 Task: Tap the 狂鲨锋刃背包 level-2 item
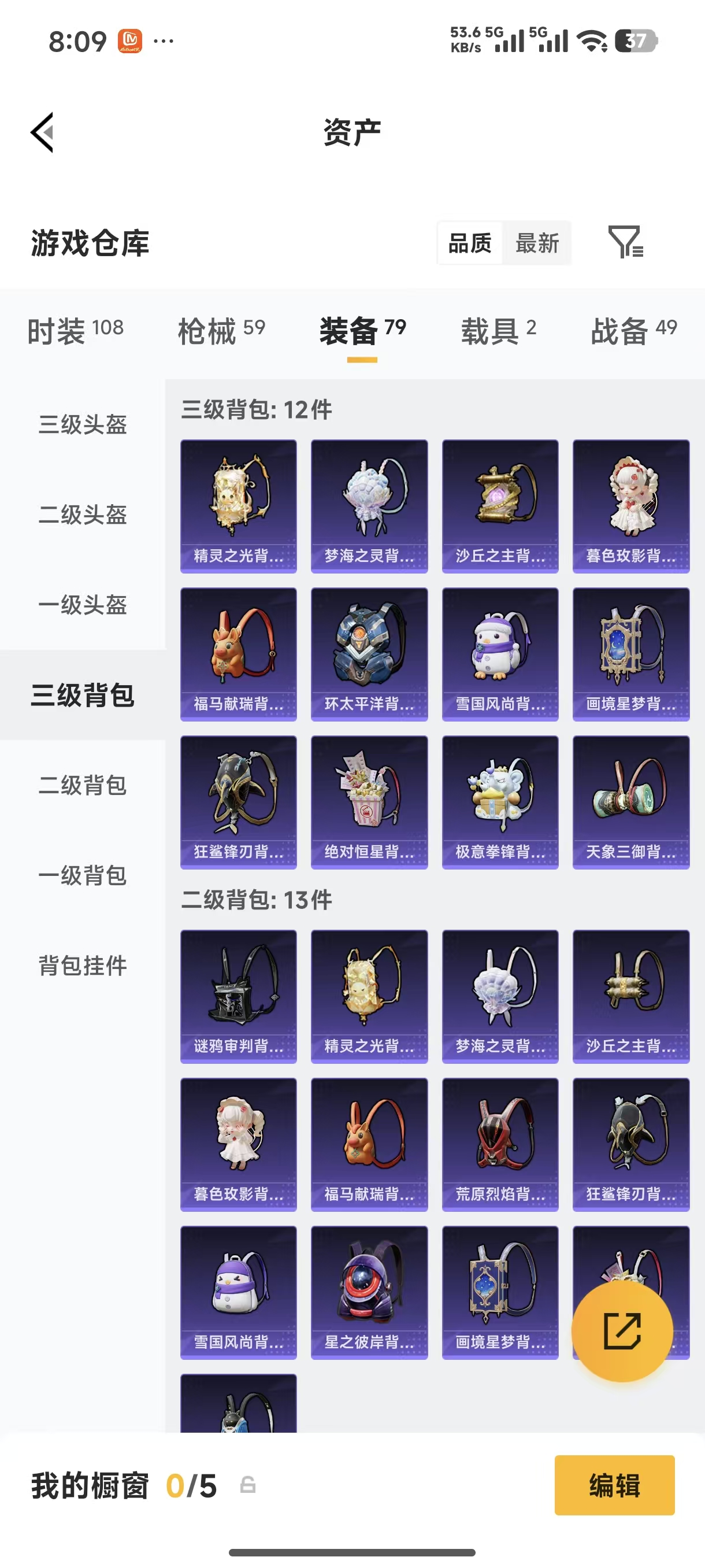631,1144
